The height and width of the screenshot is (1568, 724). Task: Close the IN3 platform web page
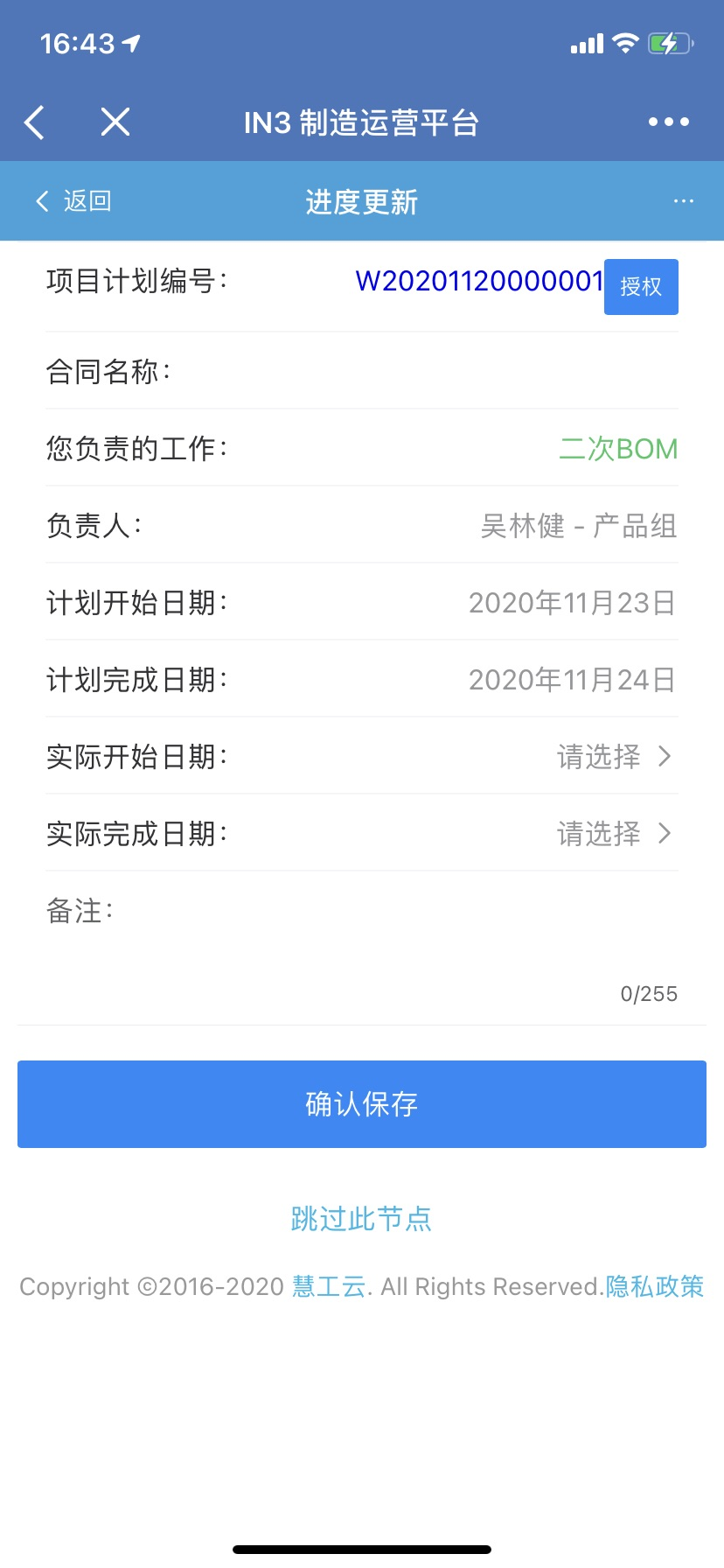[115, 122]
